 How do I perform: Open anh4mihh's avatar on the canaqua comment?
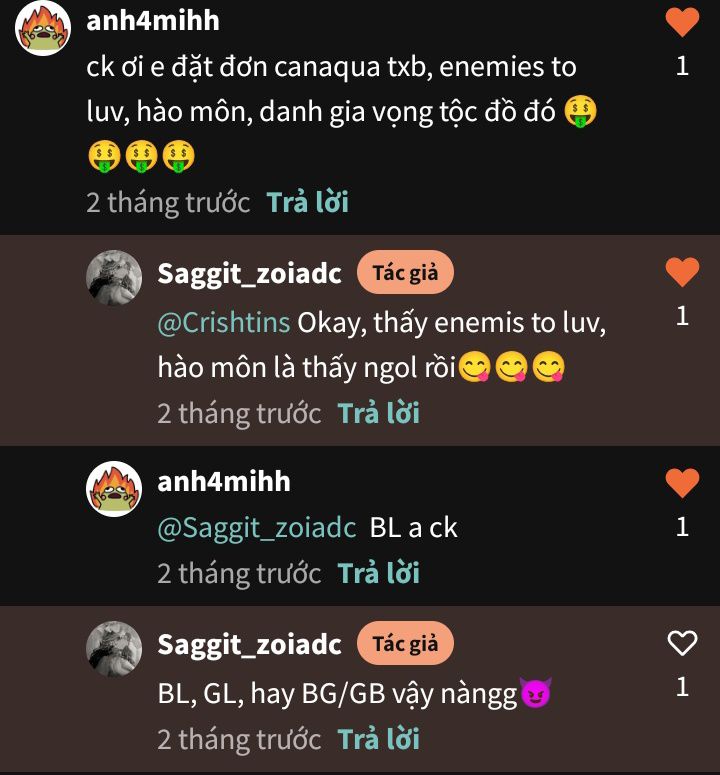coord(43,28)
